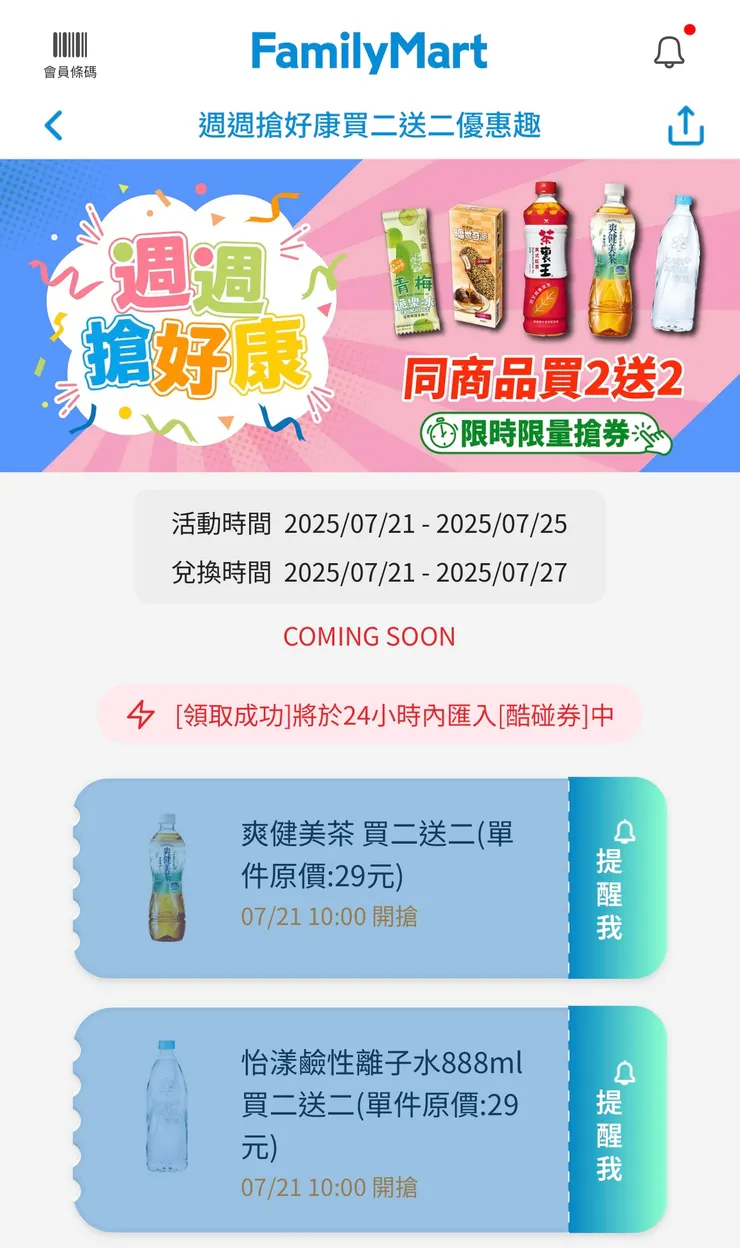Select the 週週搶好康買二送二優惠趣 title

(x=370, y=126)
